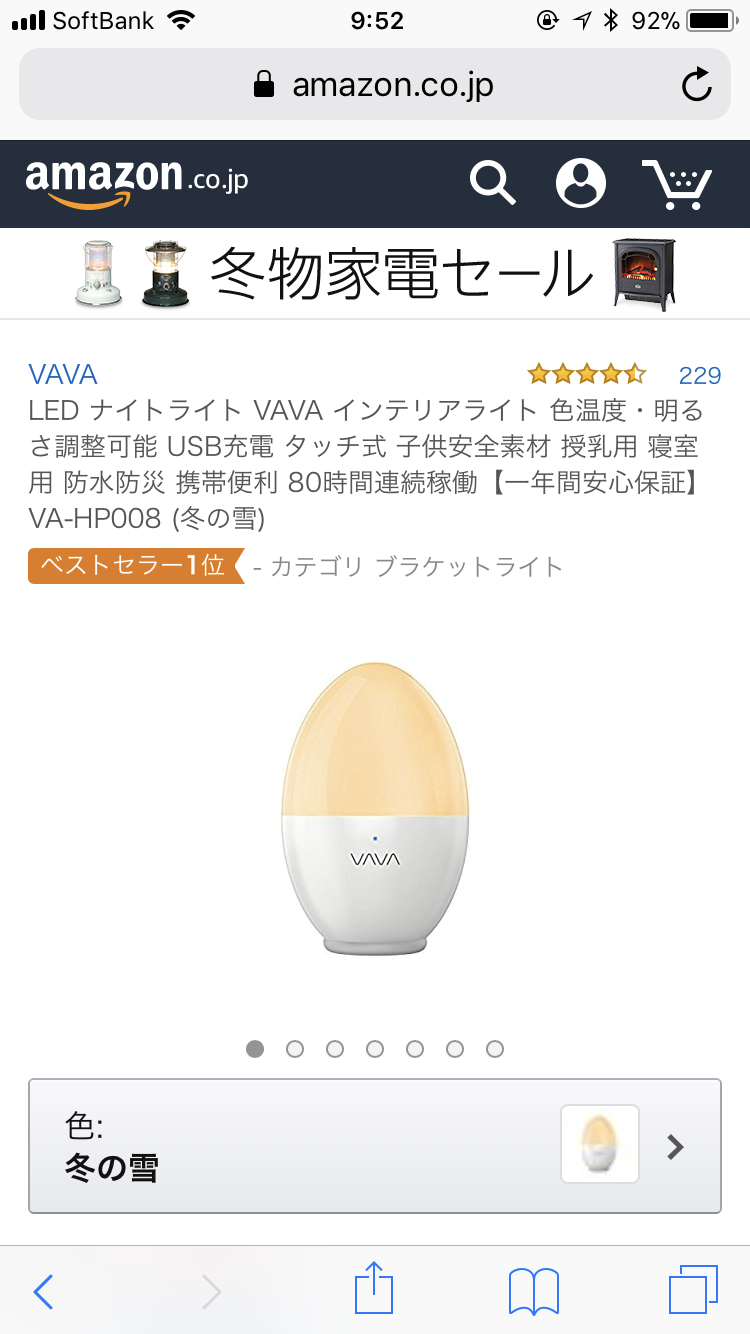Open the VAVA brand link
This screenshot has width=750, height=1334.
63,375
